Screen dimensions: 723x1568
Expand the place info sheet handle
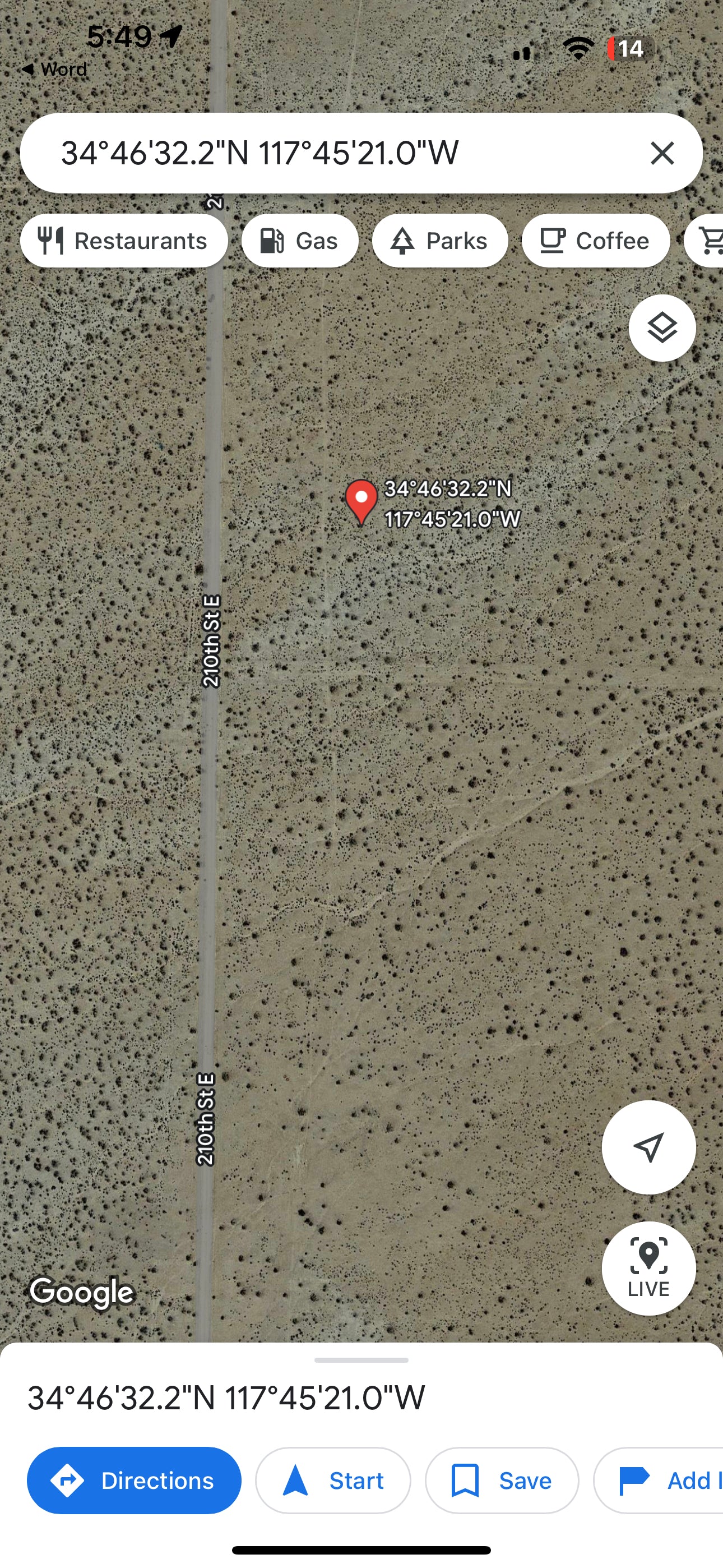coord(361,1360)
